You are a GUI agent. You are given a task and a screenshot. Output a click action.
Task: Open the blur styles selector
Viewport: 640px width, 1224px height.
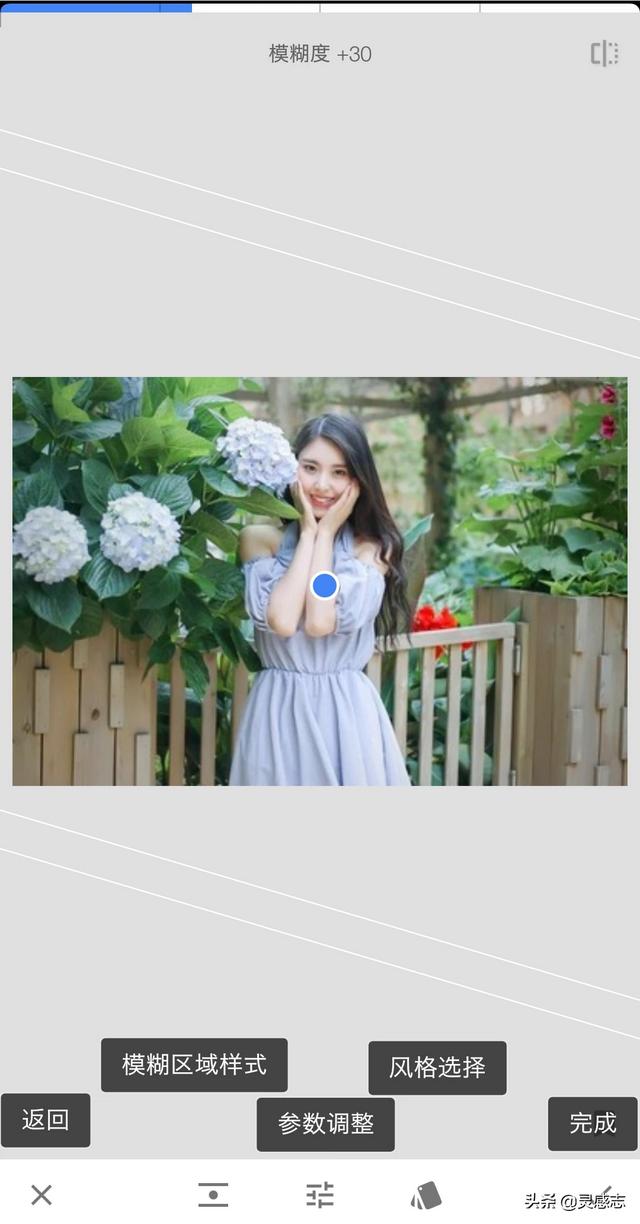coord(427,1194)
